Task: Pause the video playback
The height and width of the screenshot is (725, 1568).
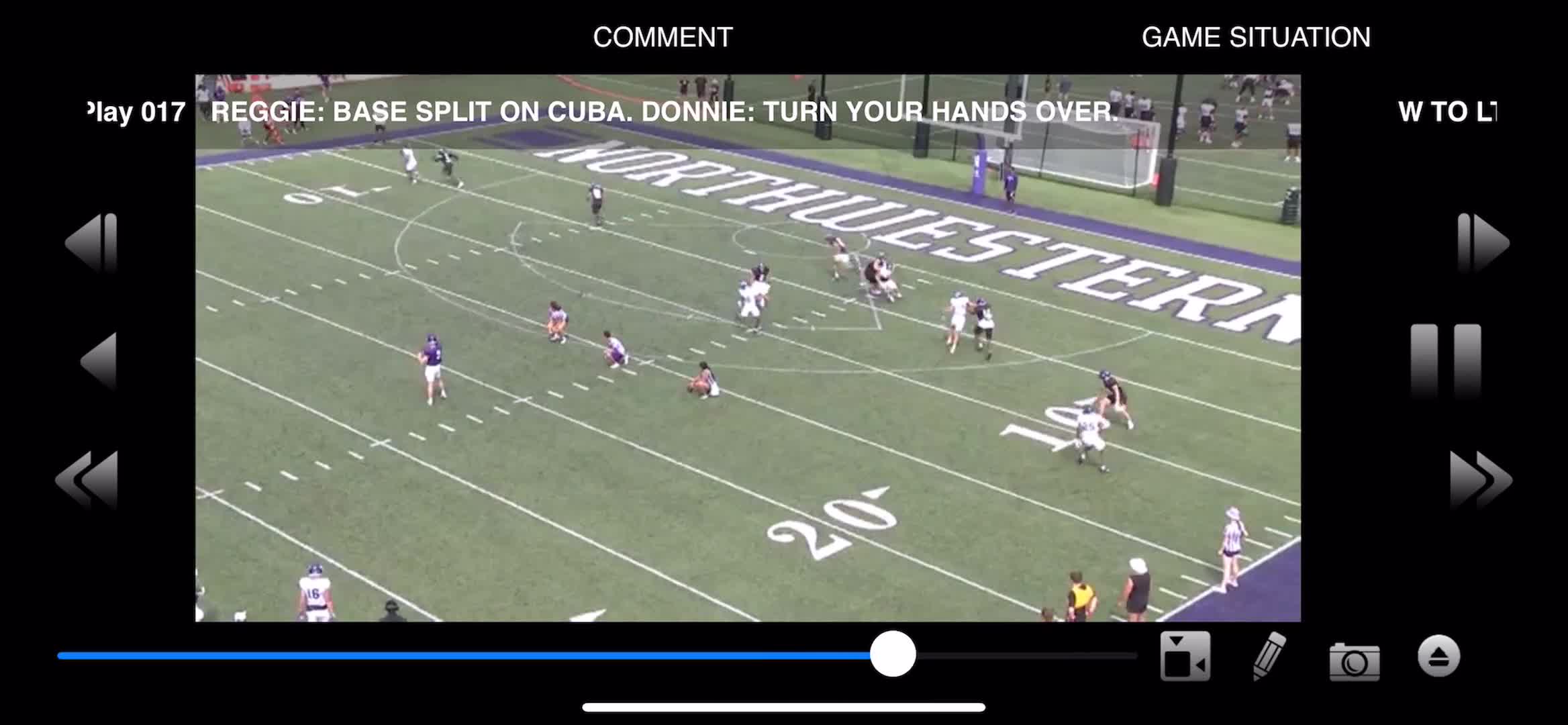Action: point(1445,361)
